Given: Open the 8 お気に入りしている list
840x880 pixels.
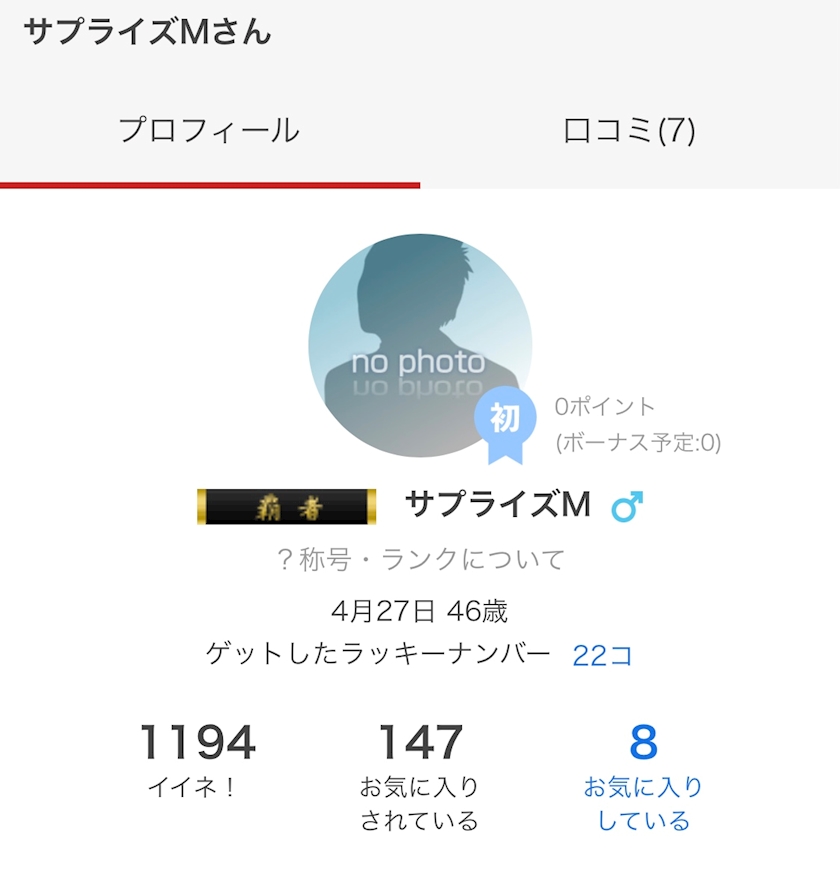Looking at the screenshot, I should 643,777.
